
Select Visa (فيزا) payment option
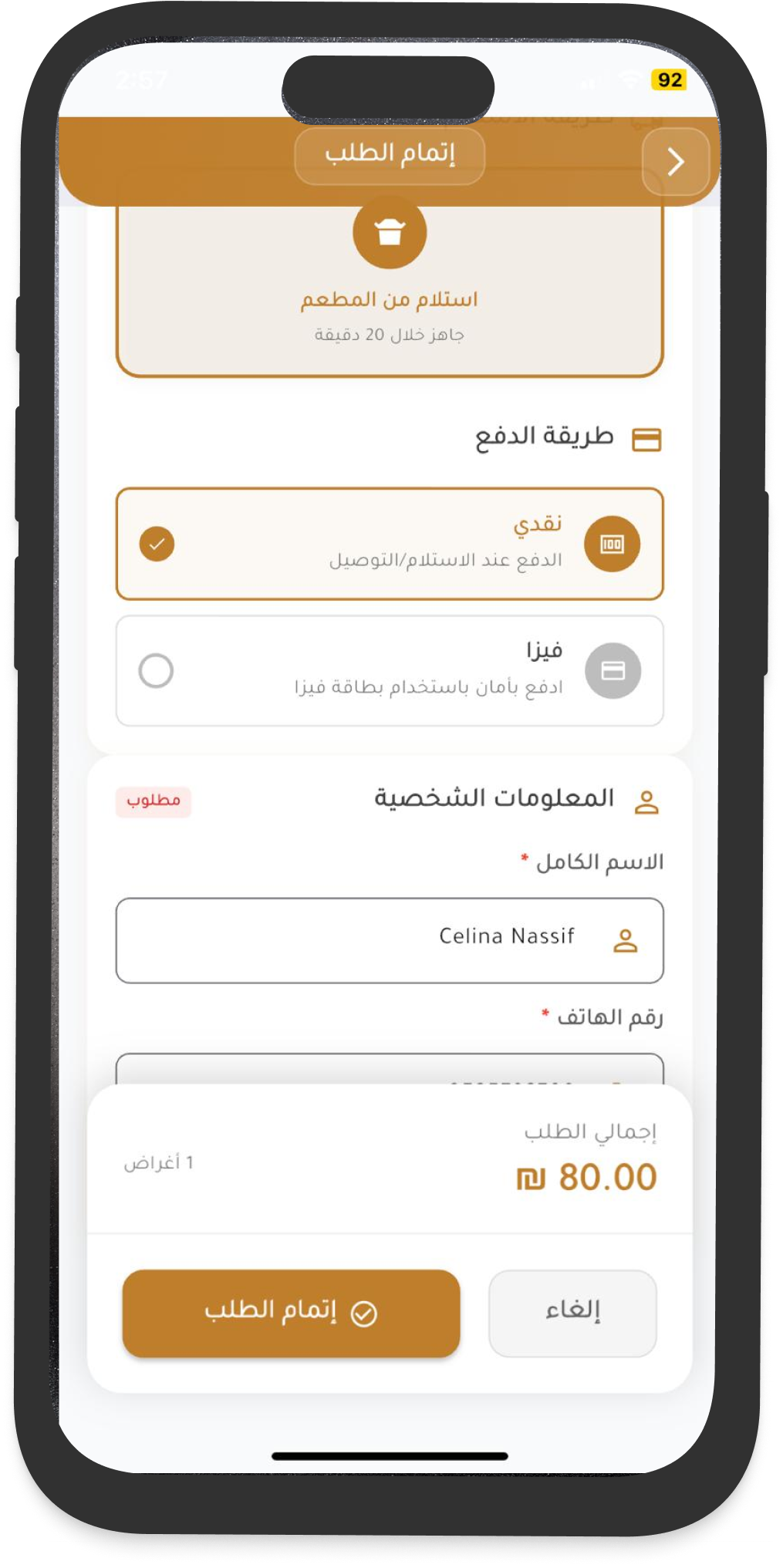pyautogui.click(x=390, y=670)
